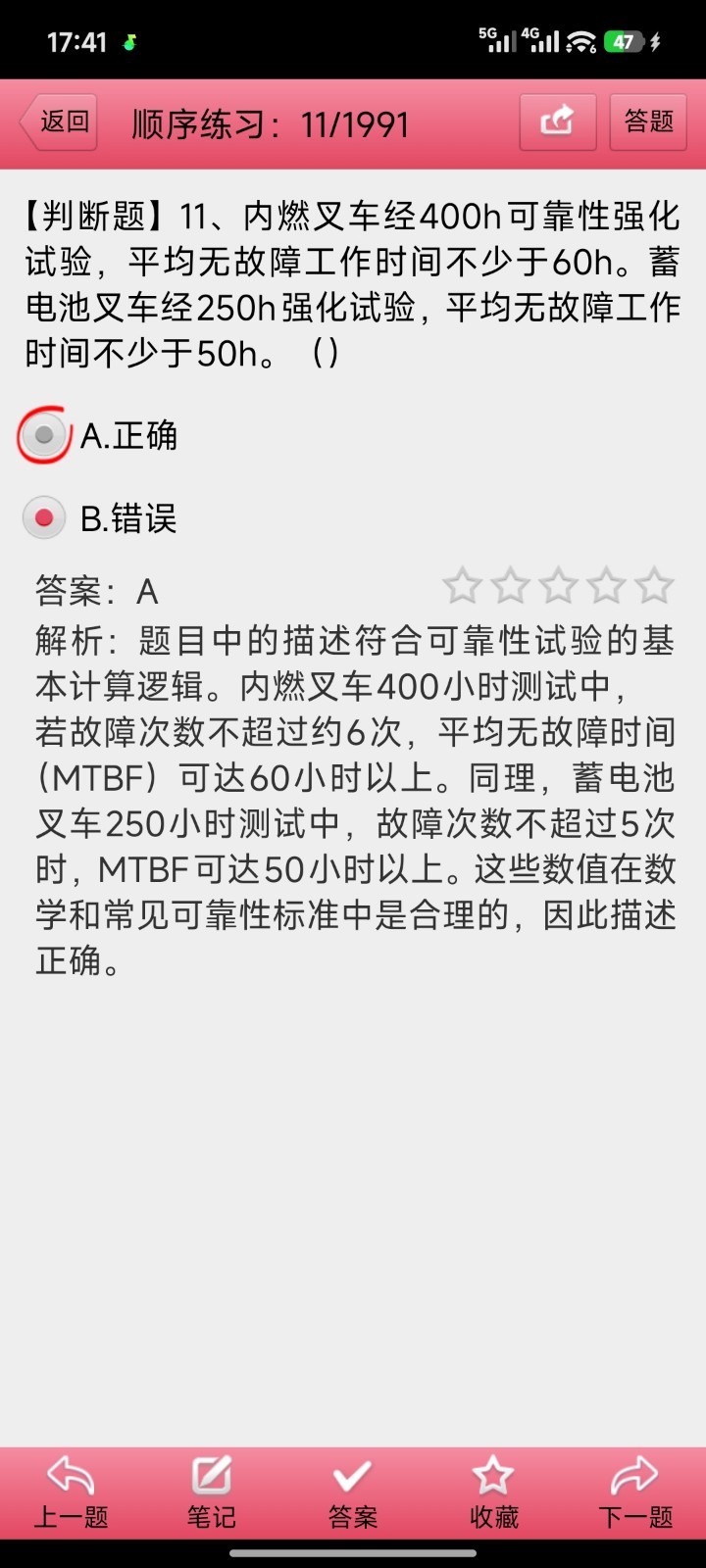The image size is (706, 1568).
Task: Open the 答题 mode button
Action: 648,122
